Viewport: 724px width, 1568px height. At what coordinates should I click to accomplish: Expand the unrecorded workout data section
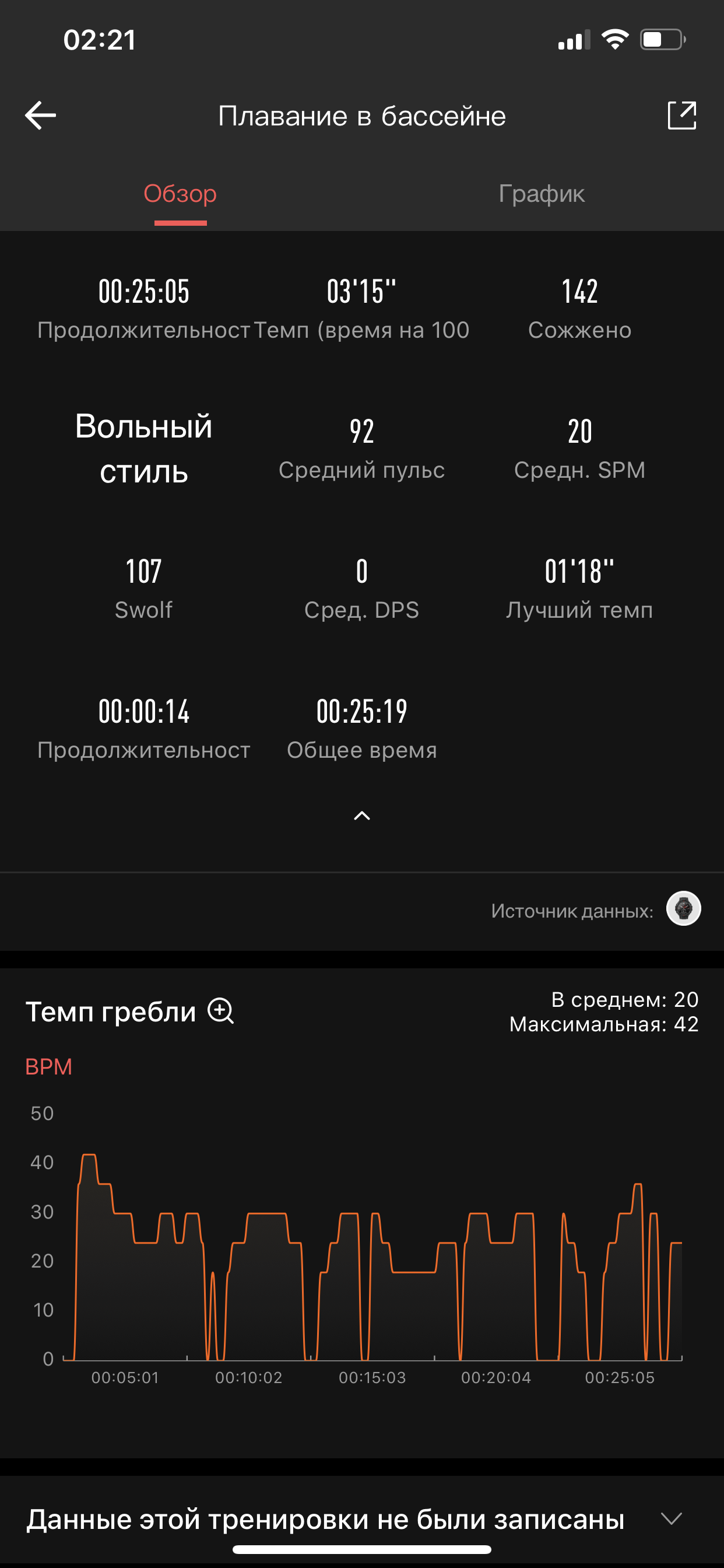pyautogui.click(x=671, y=1518)
